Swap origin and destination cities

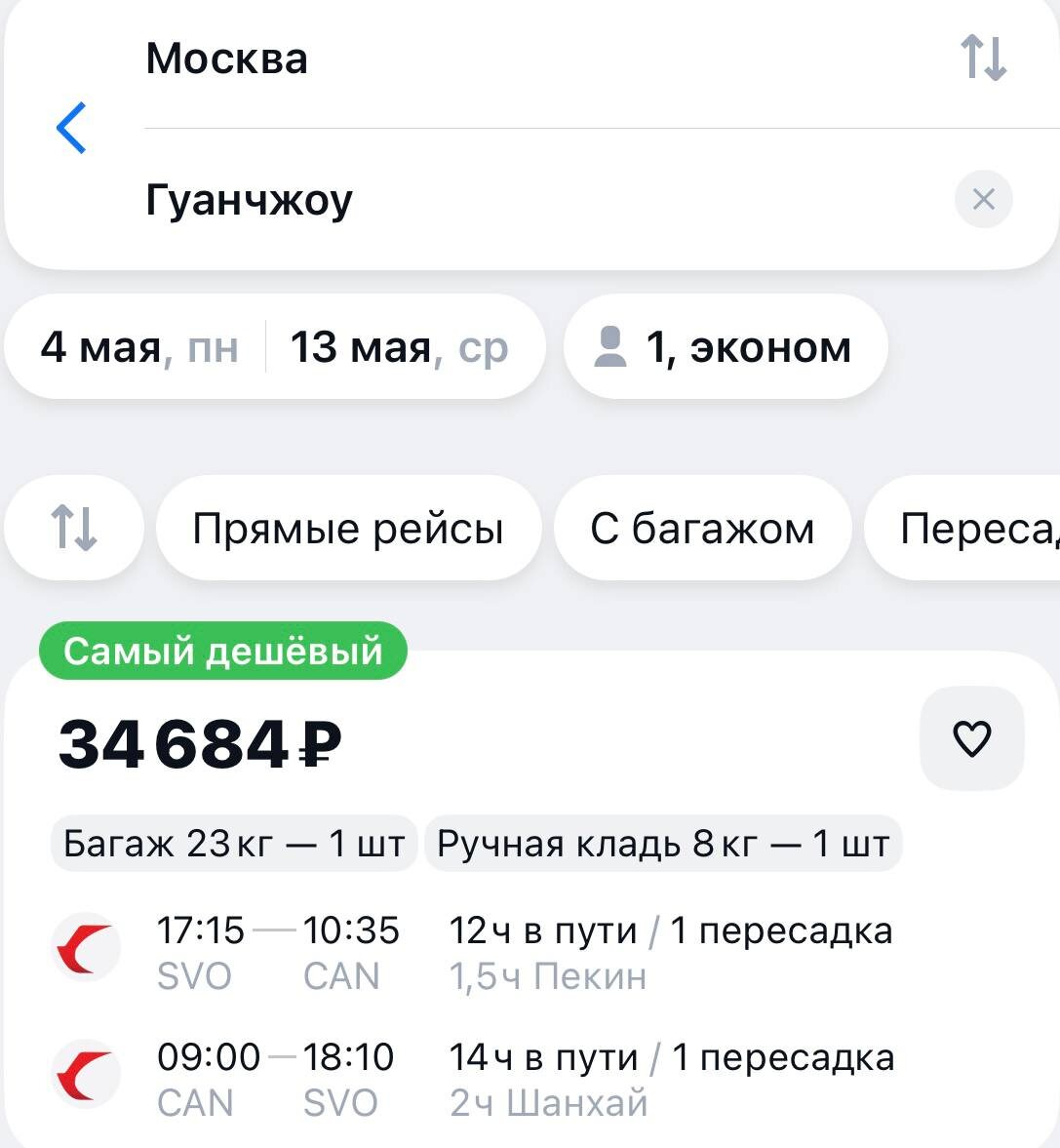click(x=983, y=59)
